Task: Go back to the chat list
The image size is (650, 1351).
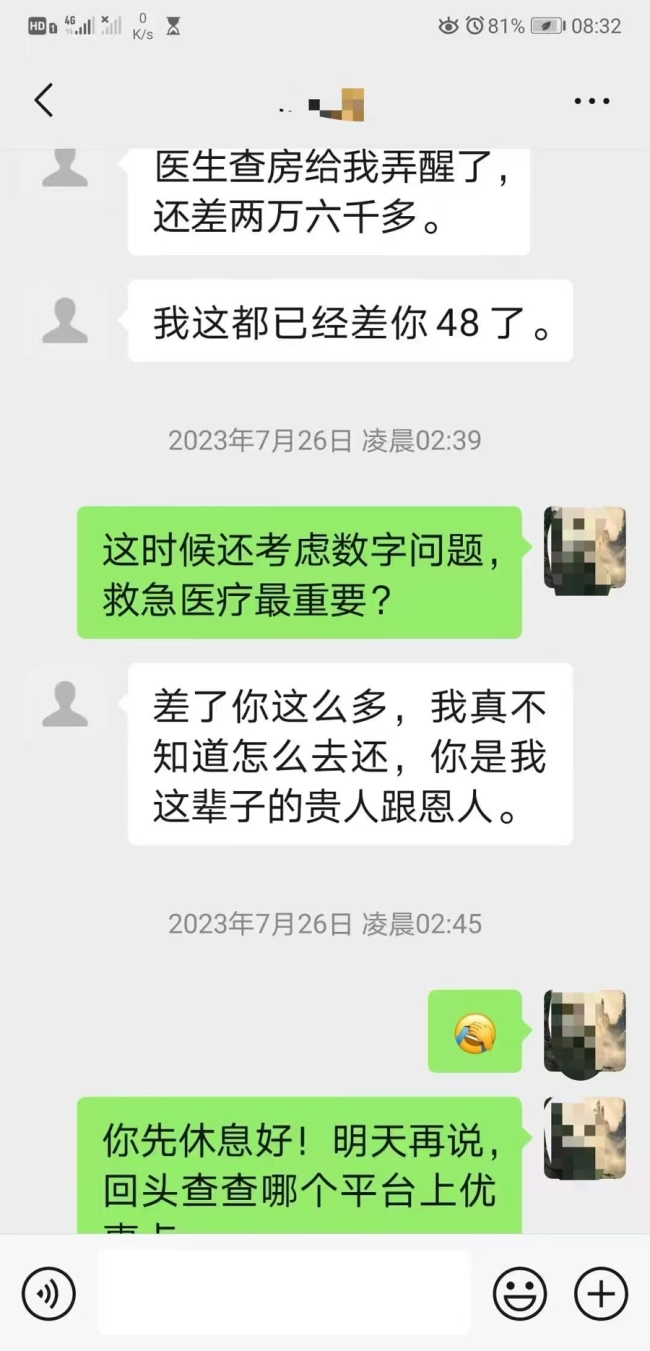Action: pyautogui.click(x=43, y=101)
